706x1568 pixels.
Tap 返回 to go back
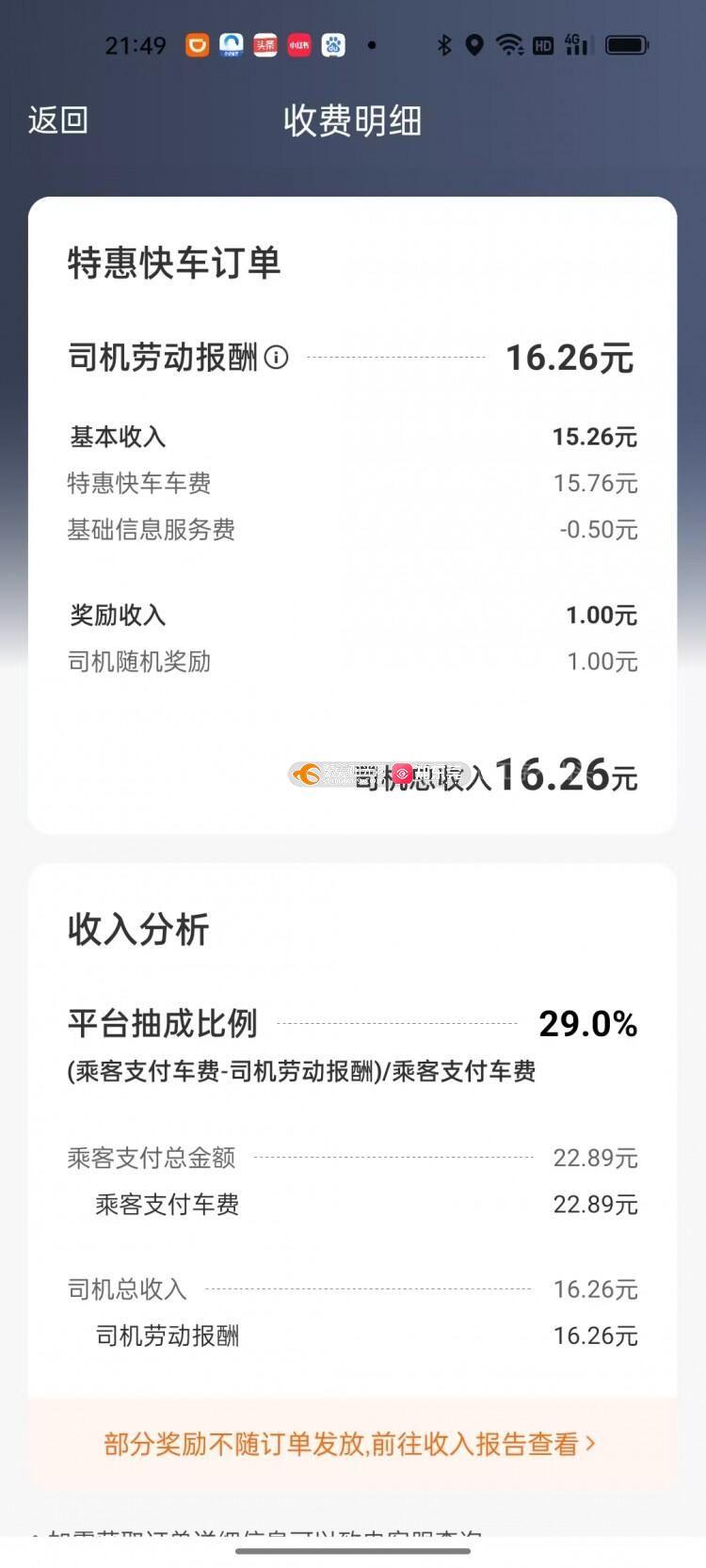point(58,120)
